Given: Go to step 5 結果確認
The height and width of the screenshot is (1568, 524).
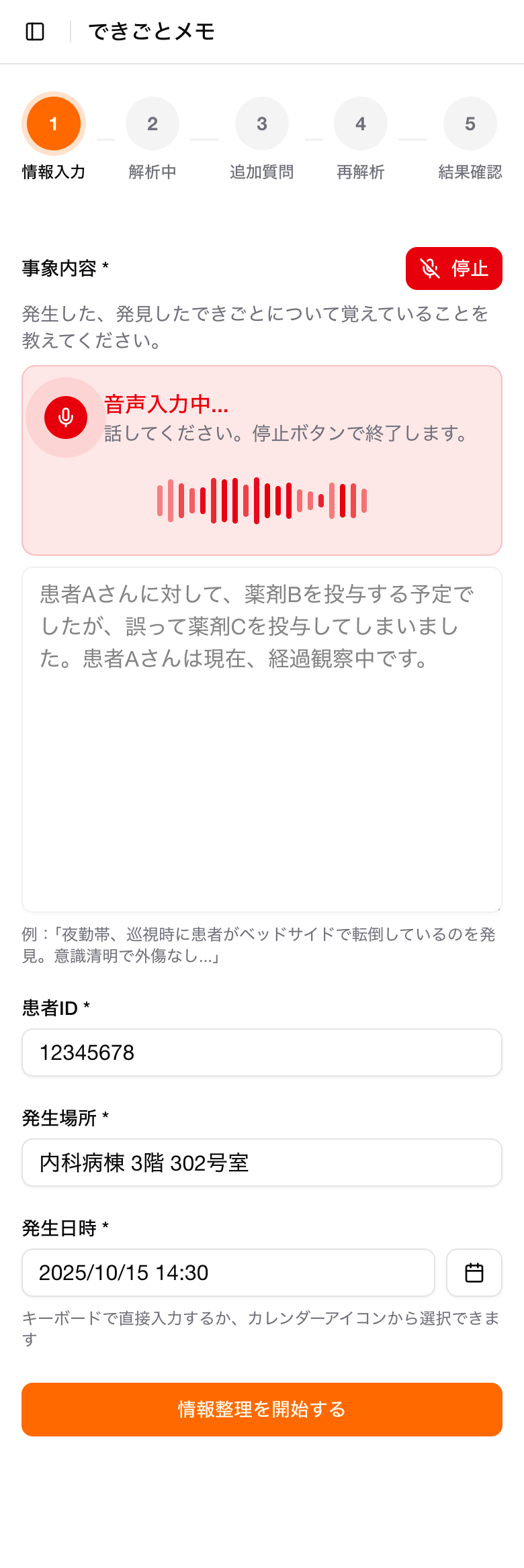Looking at the screenshot, I should point(470,124).
